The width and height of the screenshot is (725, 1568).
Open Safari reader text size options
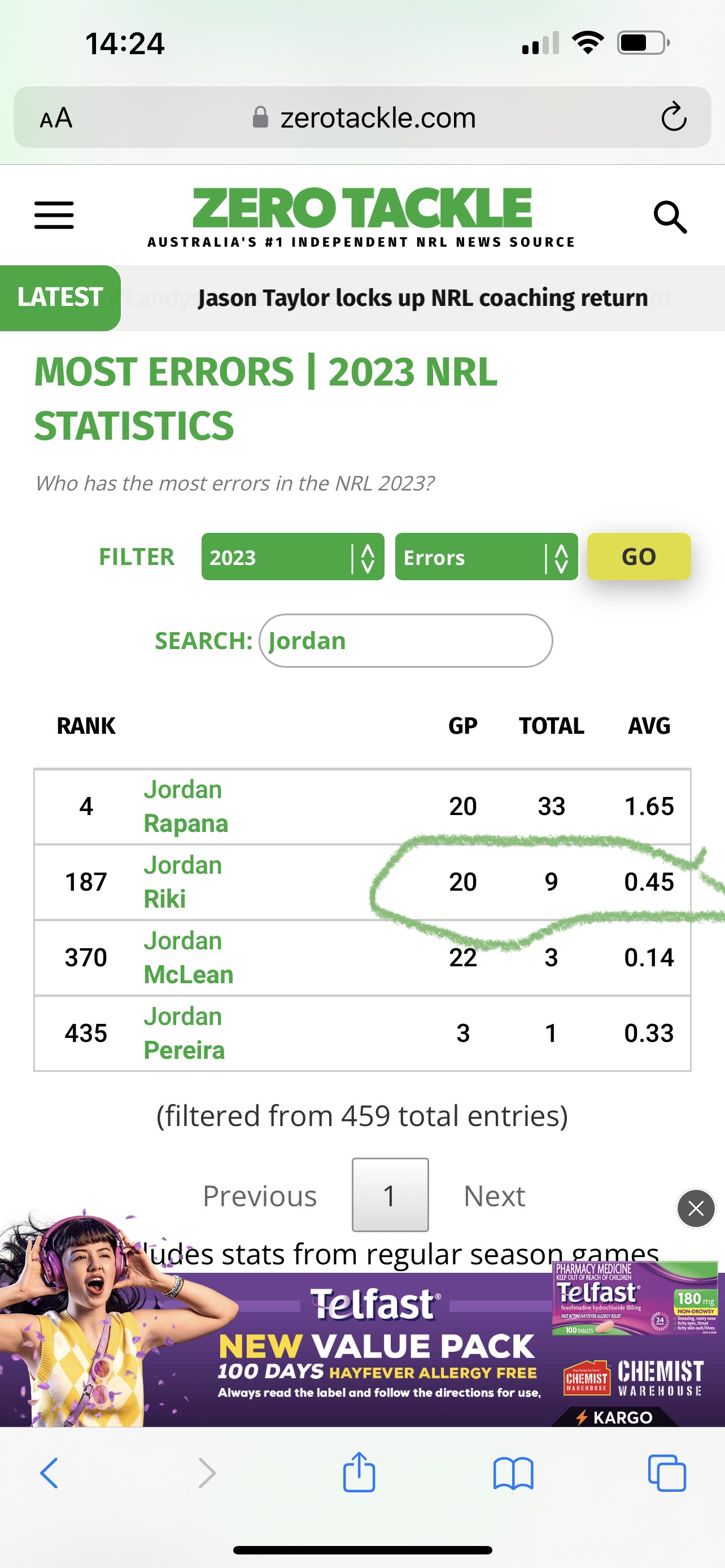pyautogui.click(x=56, y=117)
